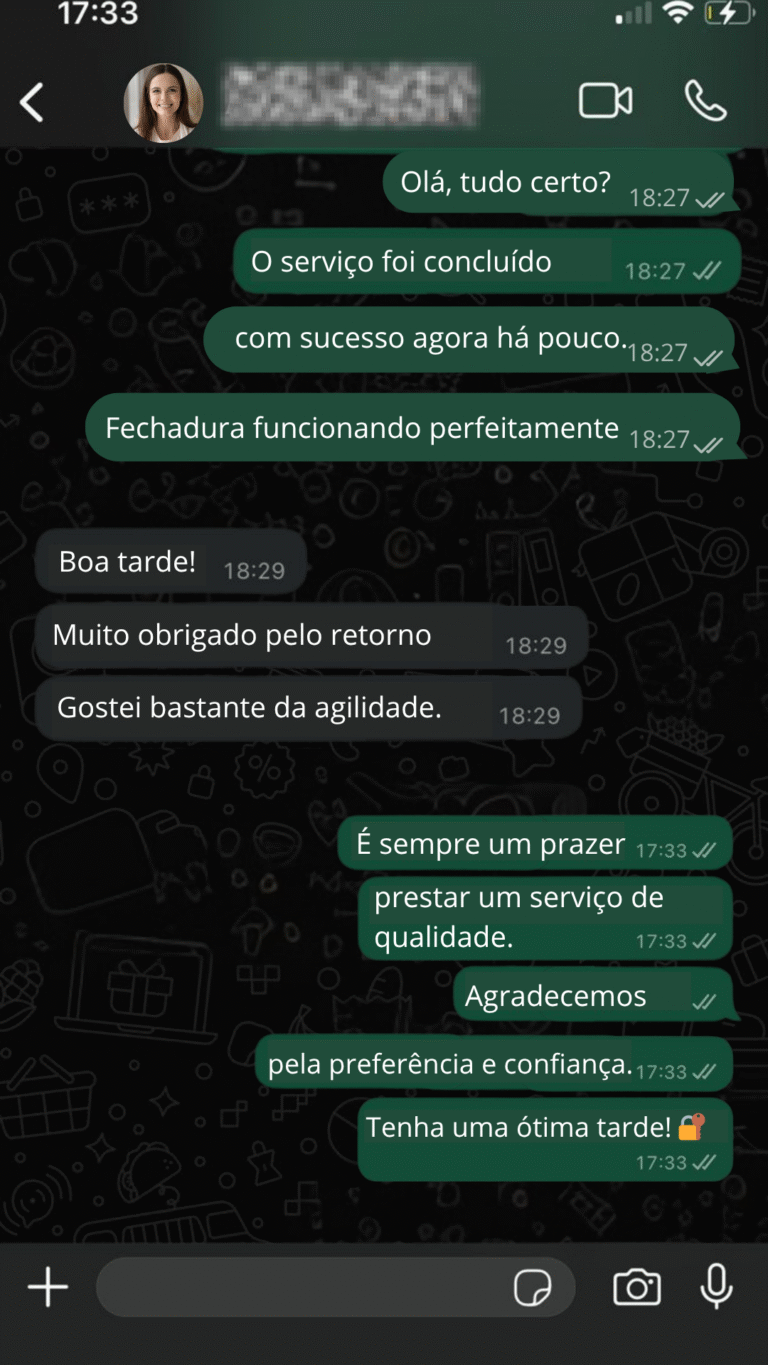Start a video call
Image resolution: width=768 pixels, height=1365 pixels.
605,101
